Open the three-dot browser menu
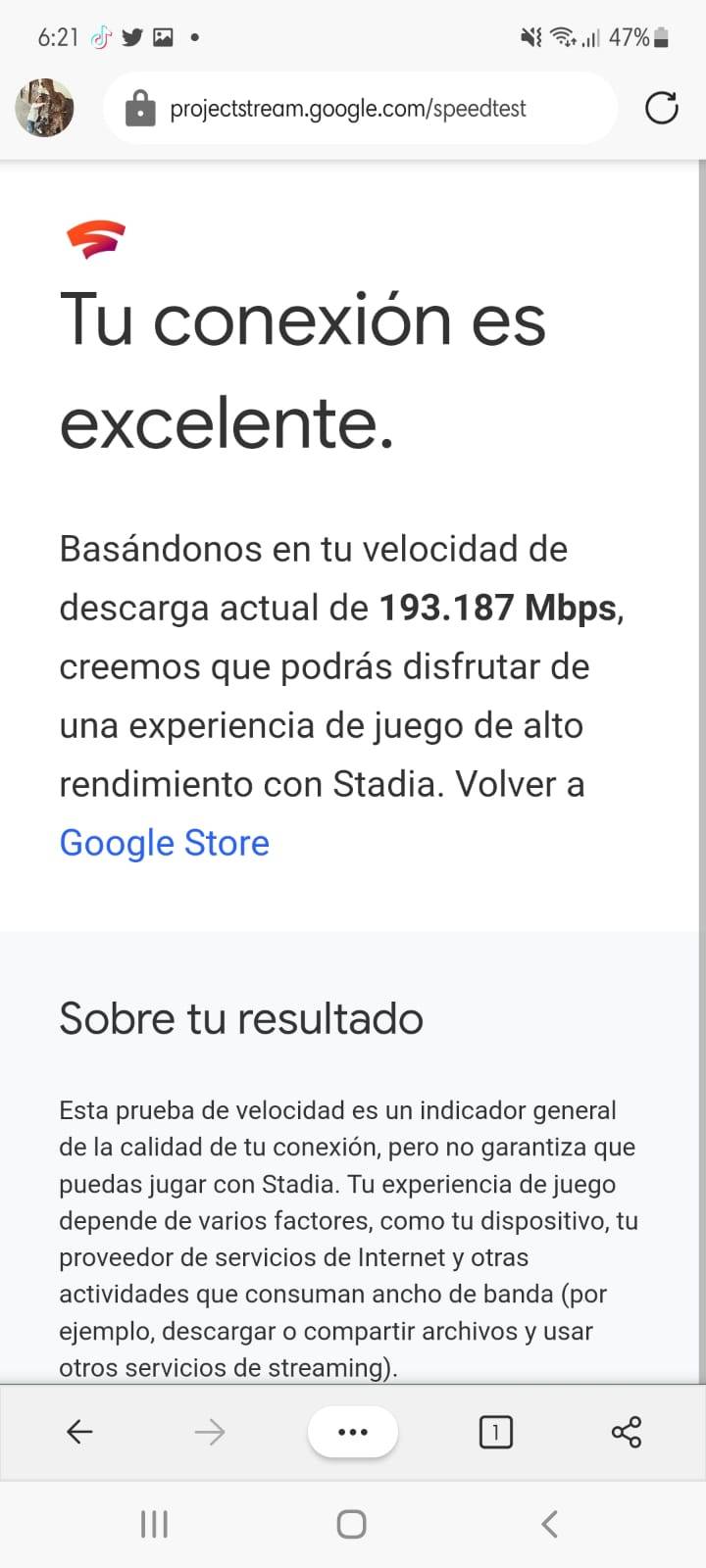 point(353,1432)
